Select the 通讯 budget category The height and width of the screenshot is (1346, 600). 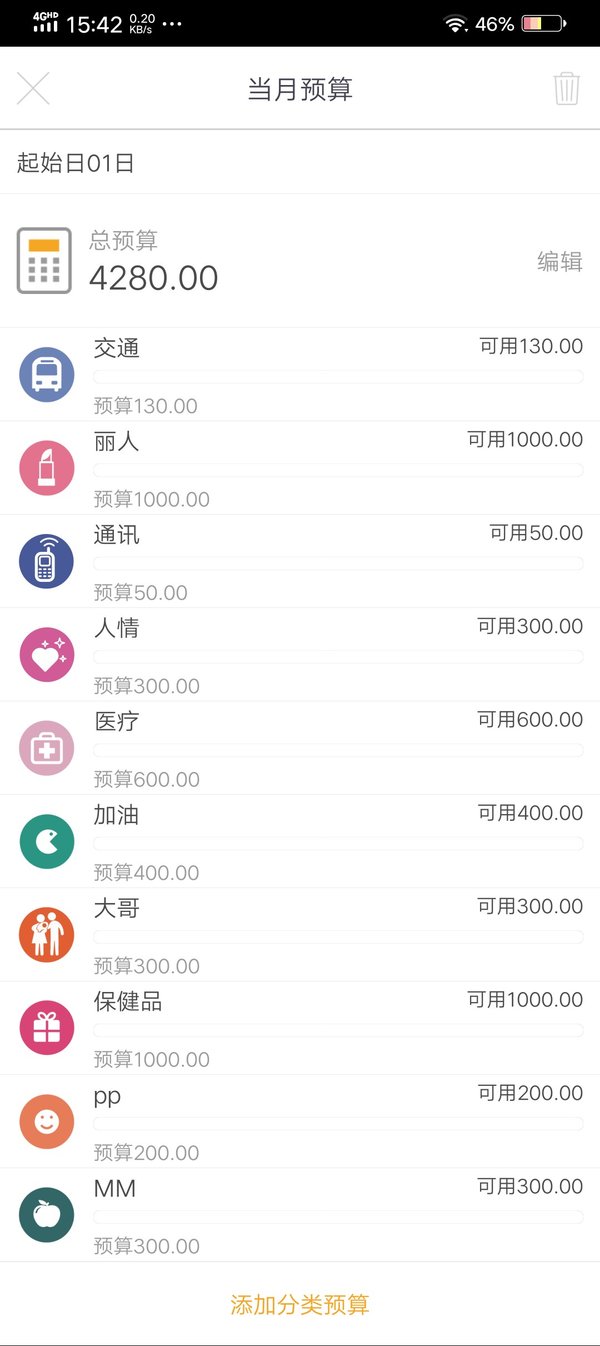click(x=300, y=561)
